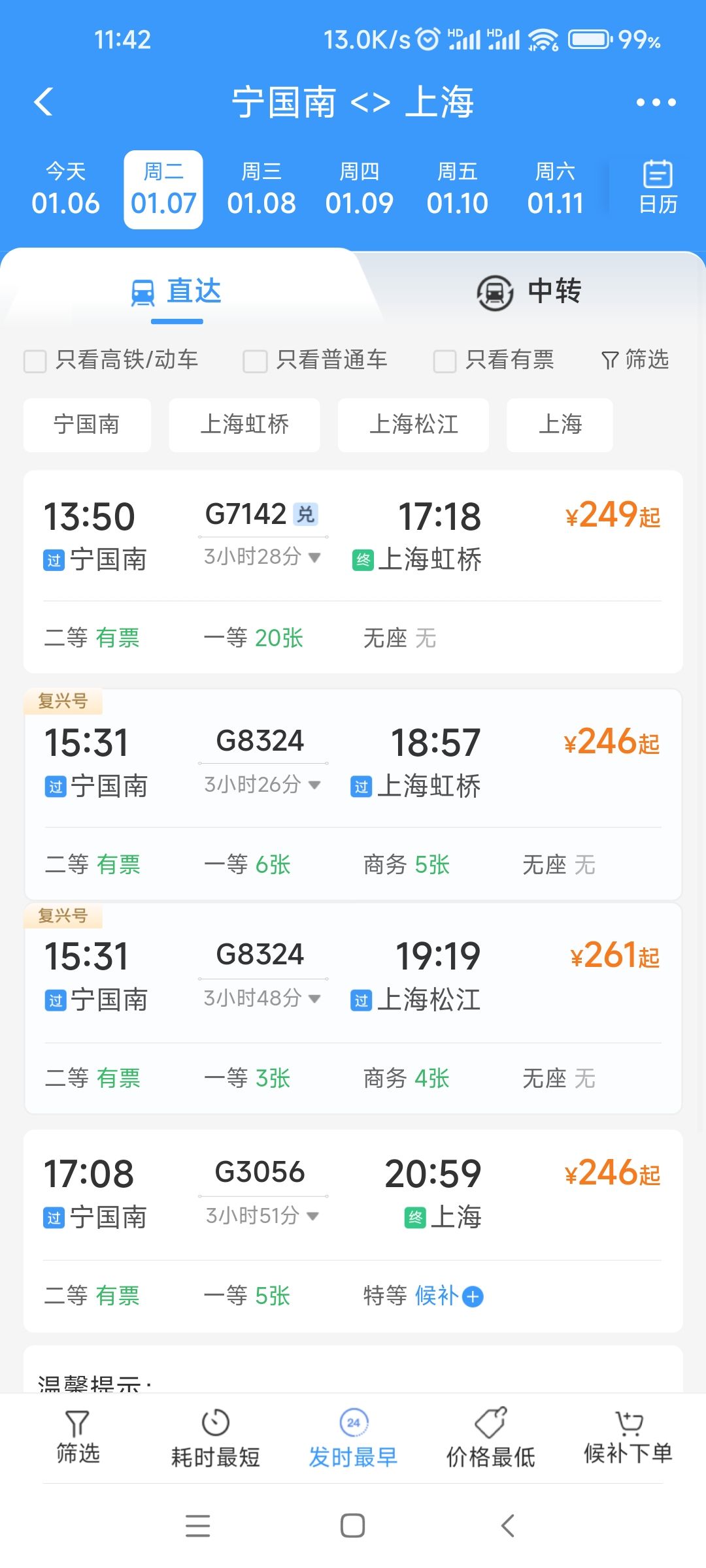This screenshot has height=1568, width=706.
Task: Check 只看普通车 box
Action: [x=255, y=361]
